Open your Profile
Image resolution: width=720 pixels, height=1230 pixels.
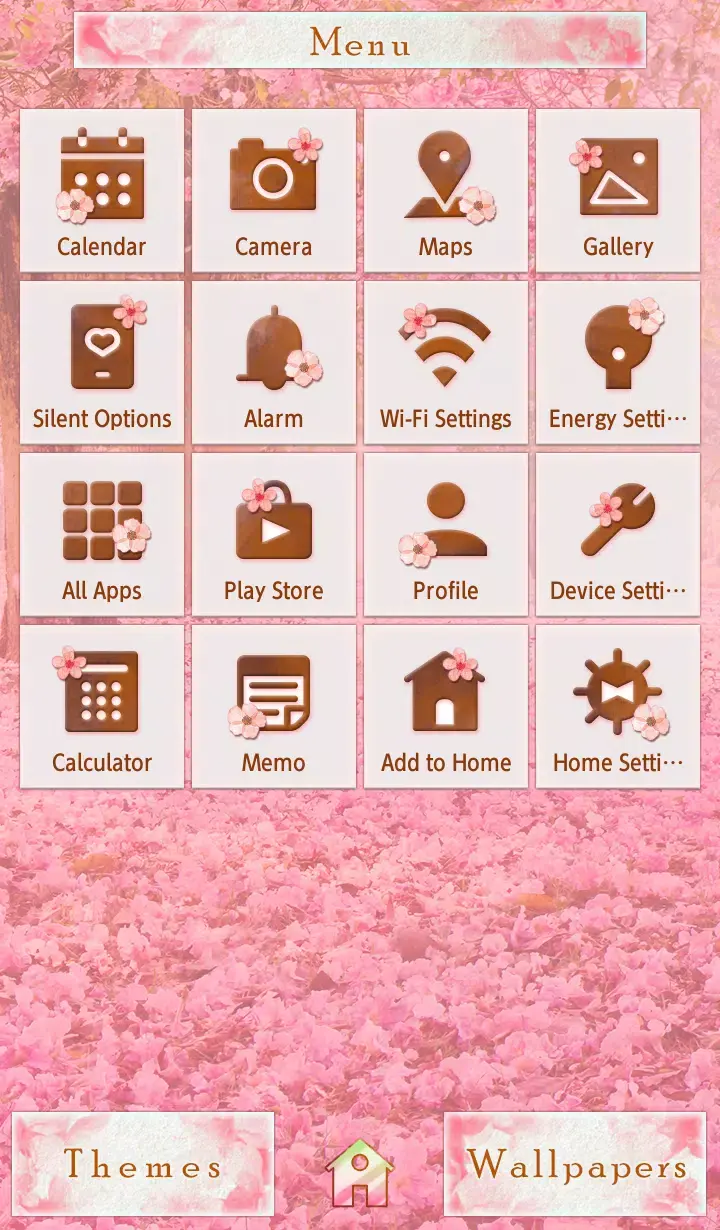[445, 533]
